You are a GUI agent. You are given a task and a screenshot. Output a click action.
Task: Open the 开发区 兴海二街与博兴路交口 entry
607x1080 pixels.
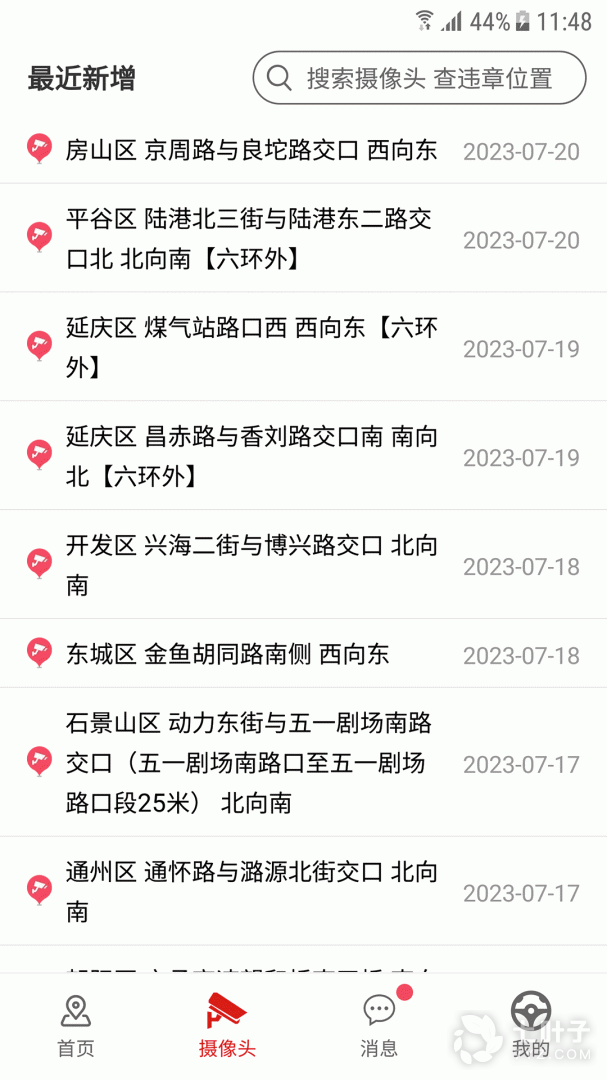(252, 565)
